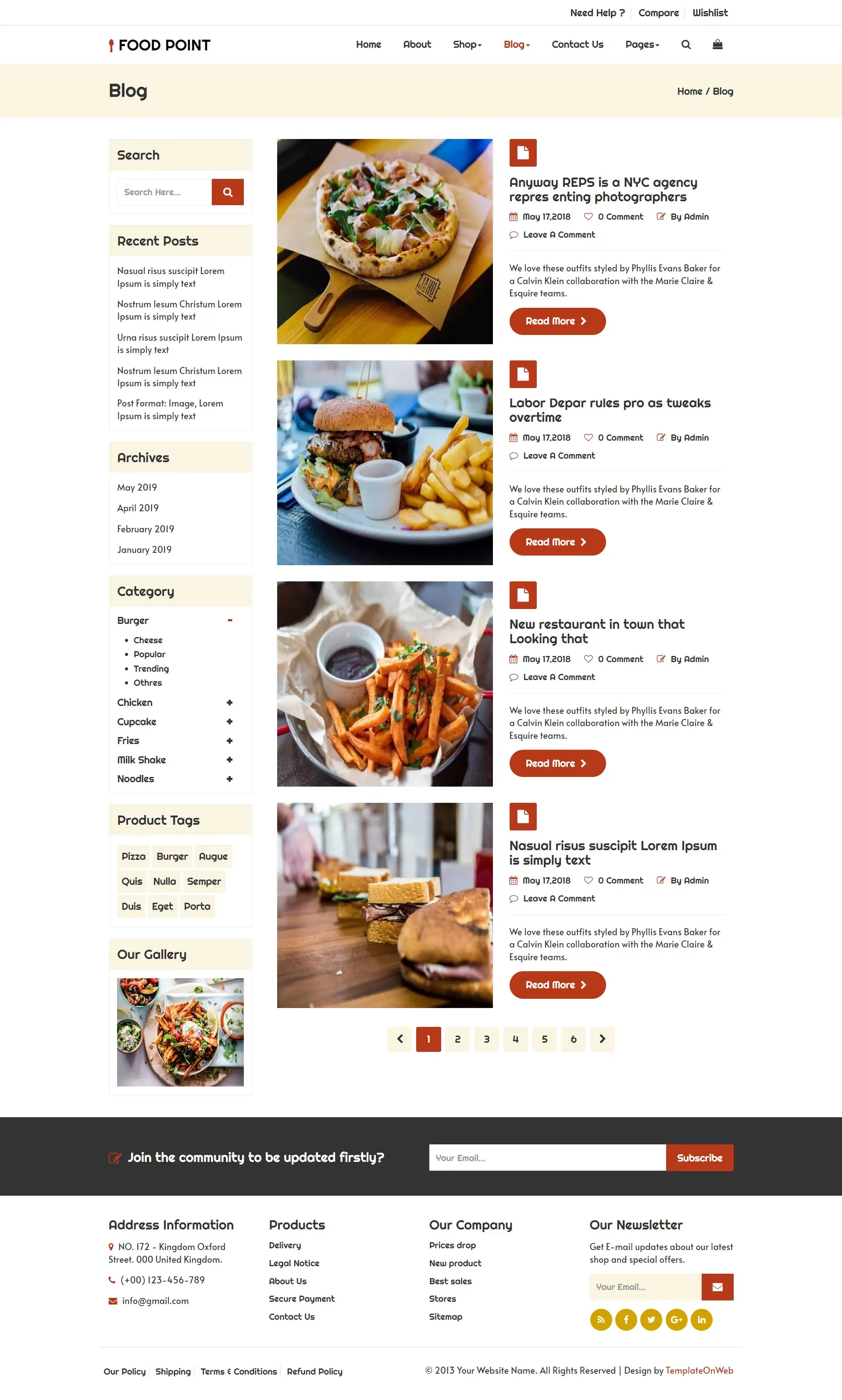
Task: Open the Shop dropdown menu
Action: pyautogui.click(x=467, y=44)
